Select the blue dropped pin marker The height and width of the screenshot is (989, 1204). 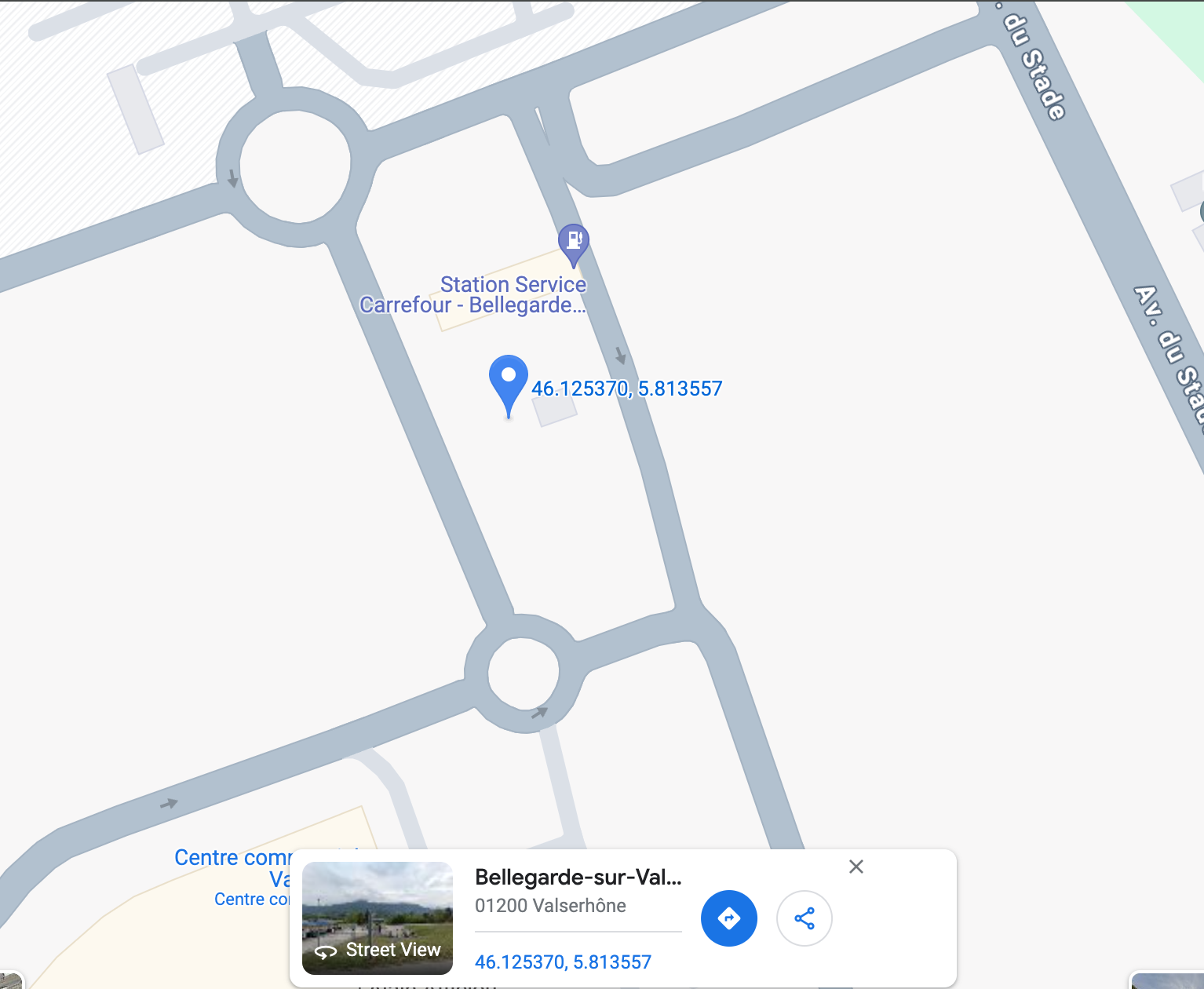[x=508, y=381]
